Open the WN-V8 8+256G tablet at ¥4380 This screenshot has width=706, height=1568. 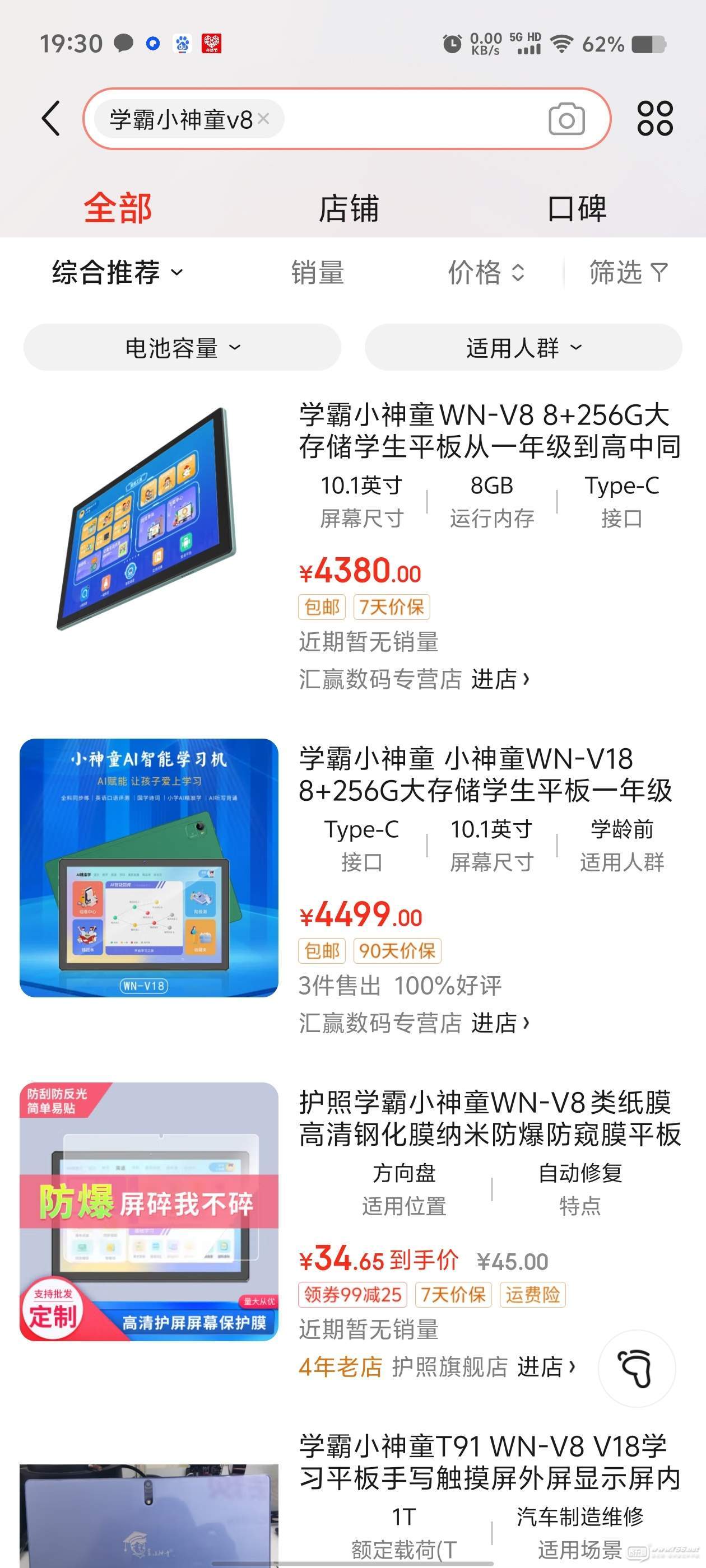(x=487, y=431)
